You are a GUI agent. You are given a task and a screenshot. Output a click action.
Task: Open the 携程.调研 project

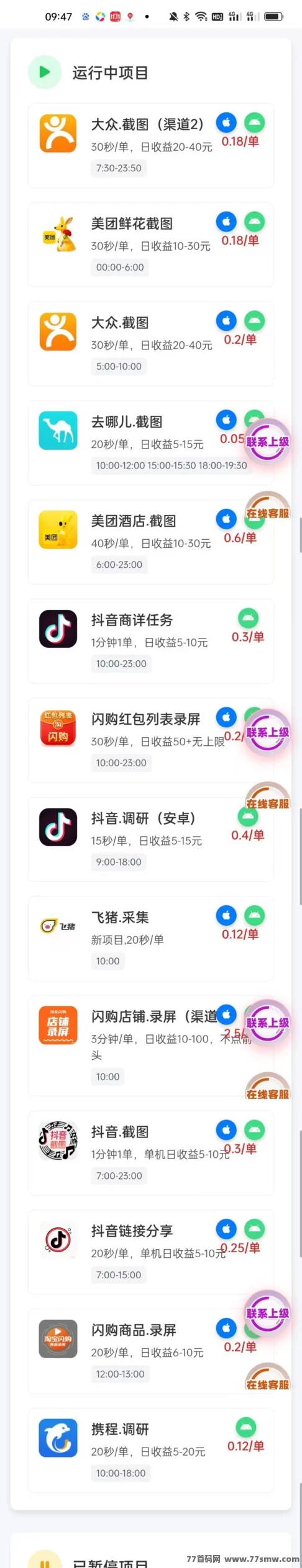tap(151, 1451)
